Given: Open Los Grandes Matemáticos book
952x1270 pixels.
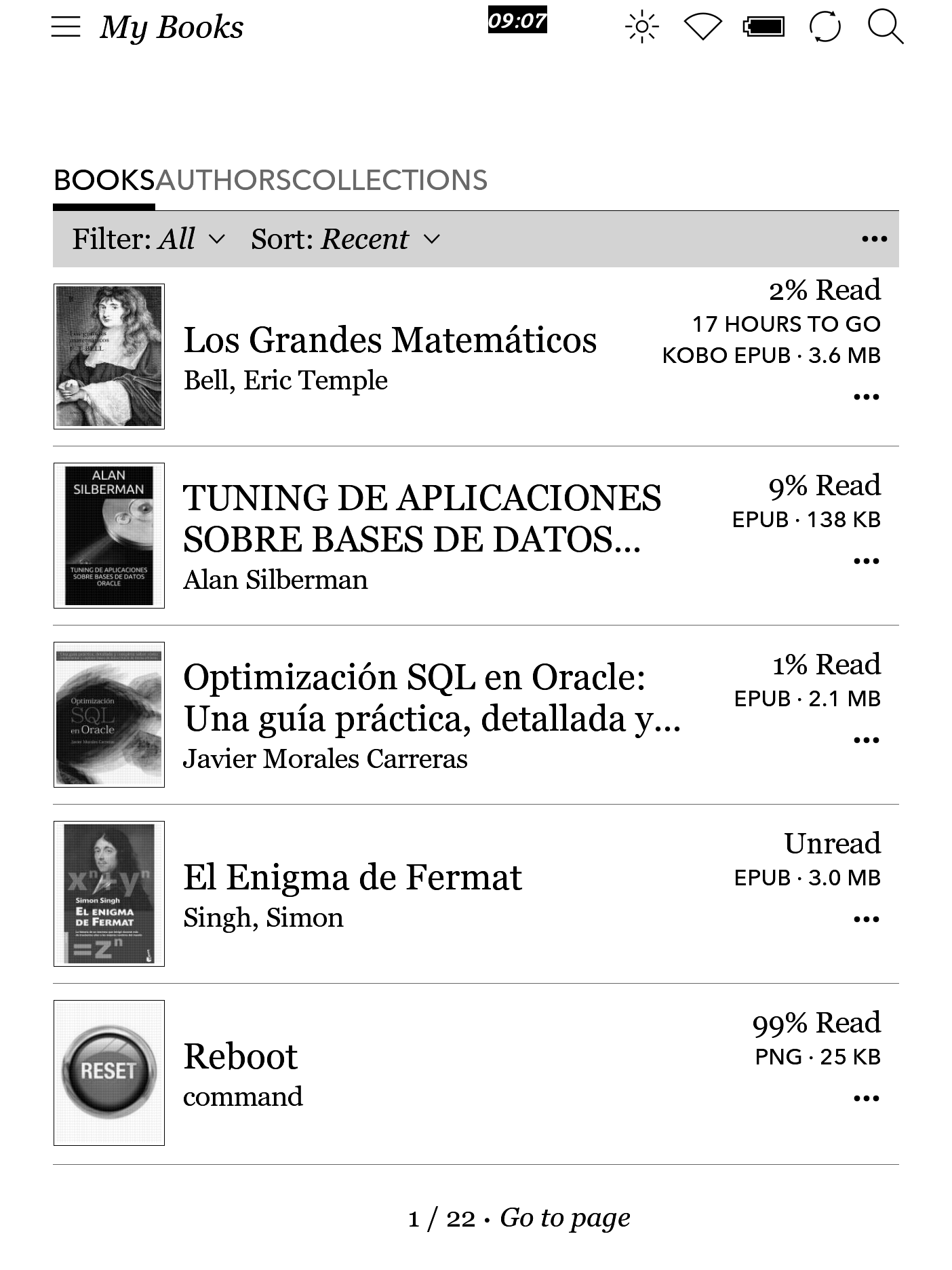Looking at the screenshot, I should coord(390,341).
